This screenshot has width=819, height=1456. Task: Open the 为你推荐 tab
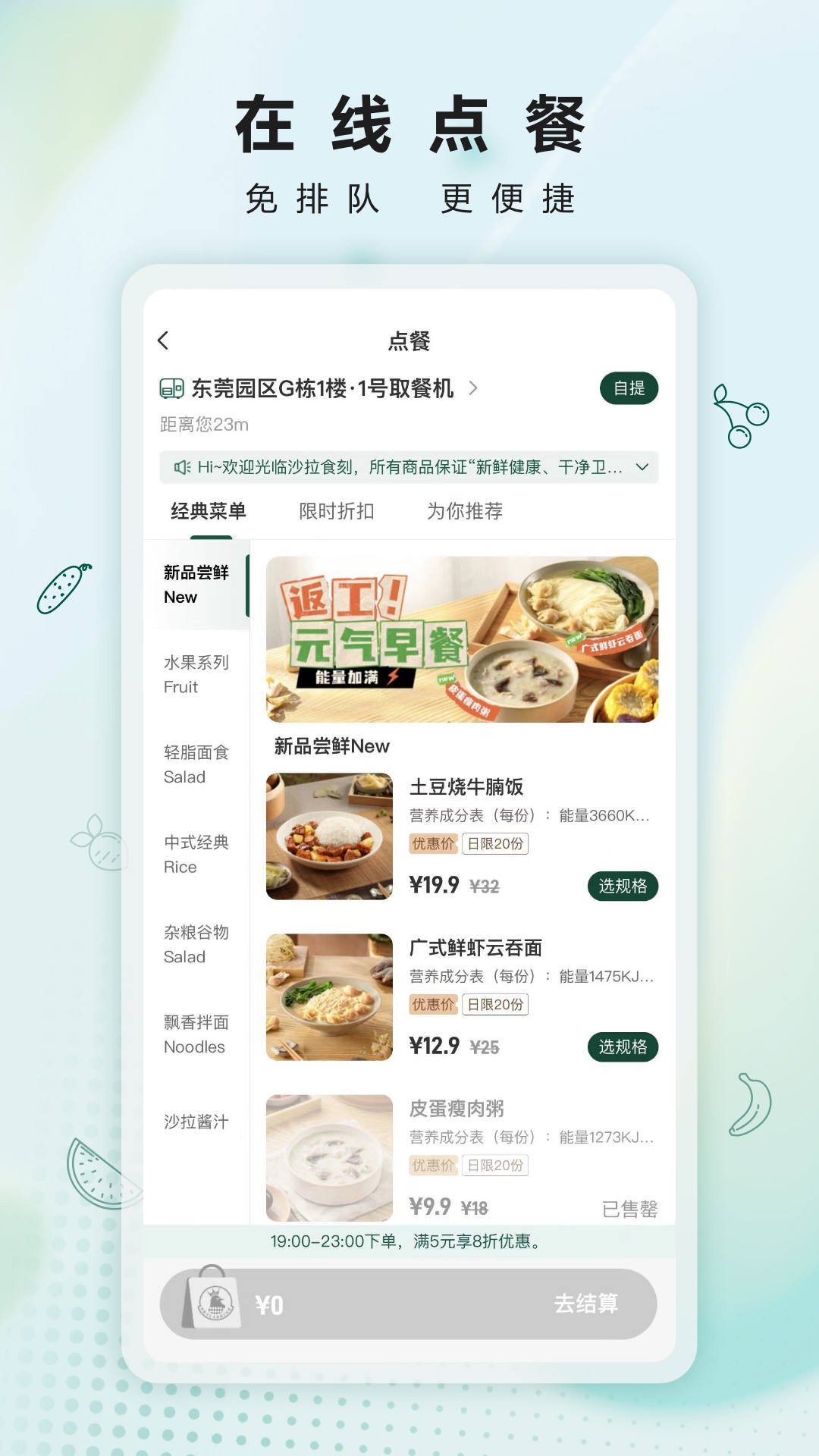464,511
